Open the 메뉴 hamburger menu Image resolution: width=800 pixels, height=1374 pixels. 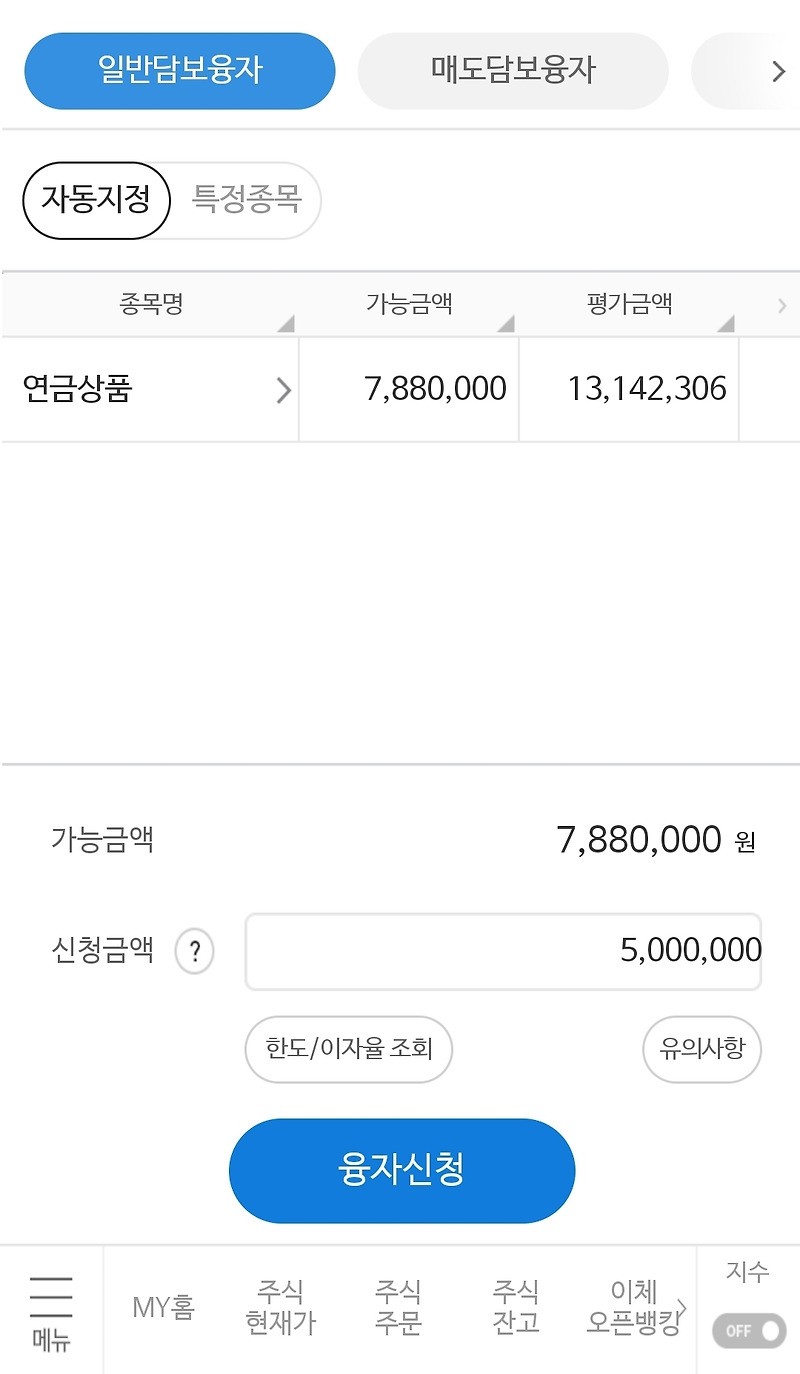coord(51,1311)
